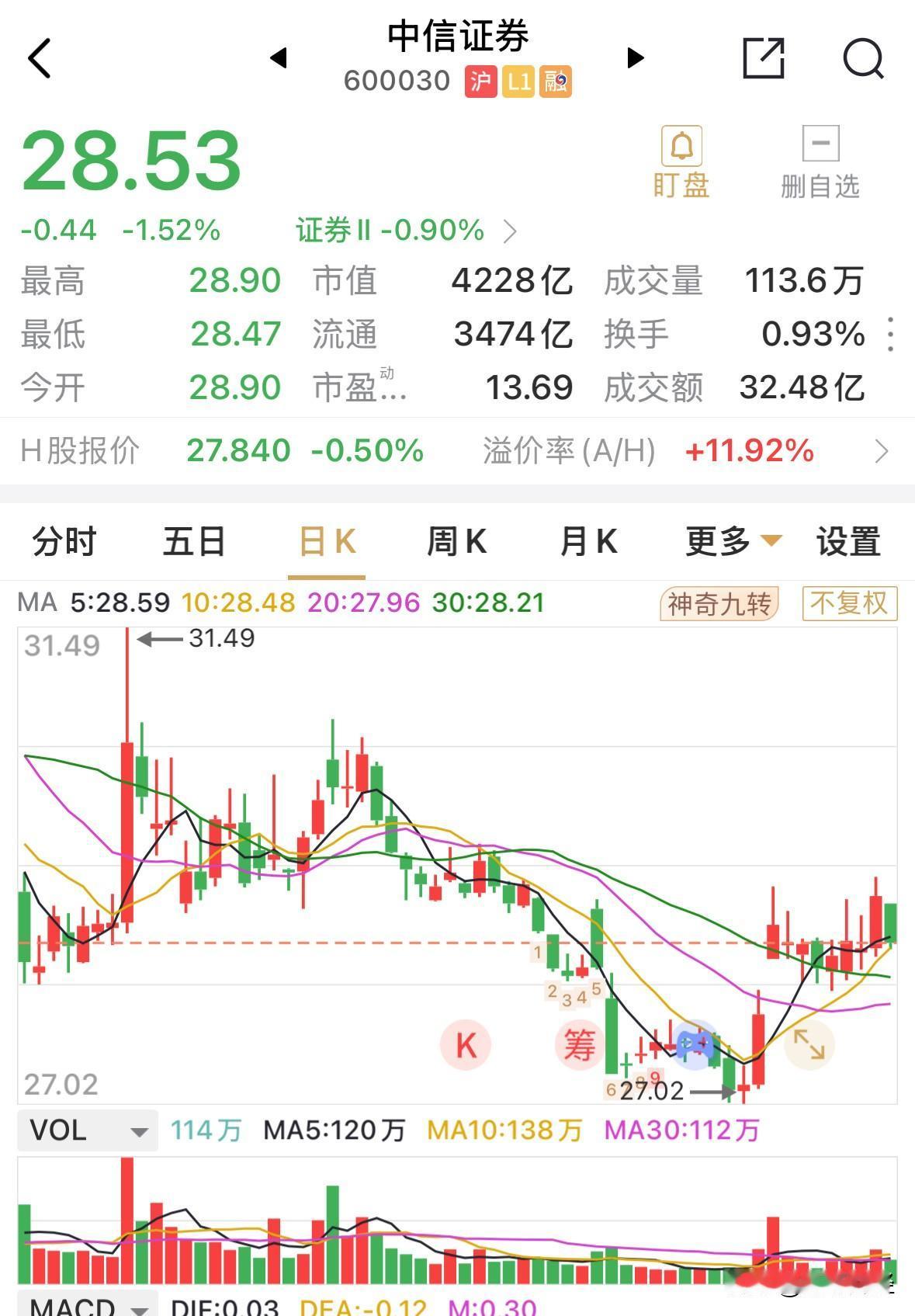Tap the back arrow to exit stock page
Screen dimensions: 915x1316
point(40,57)
